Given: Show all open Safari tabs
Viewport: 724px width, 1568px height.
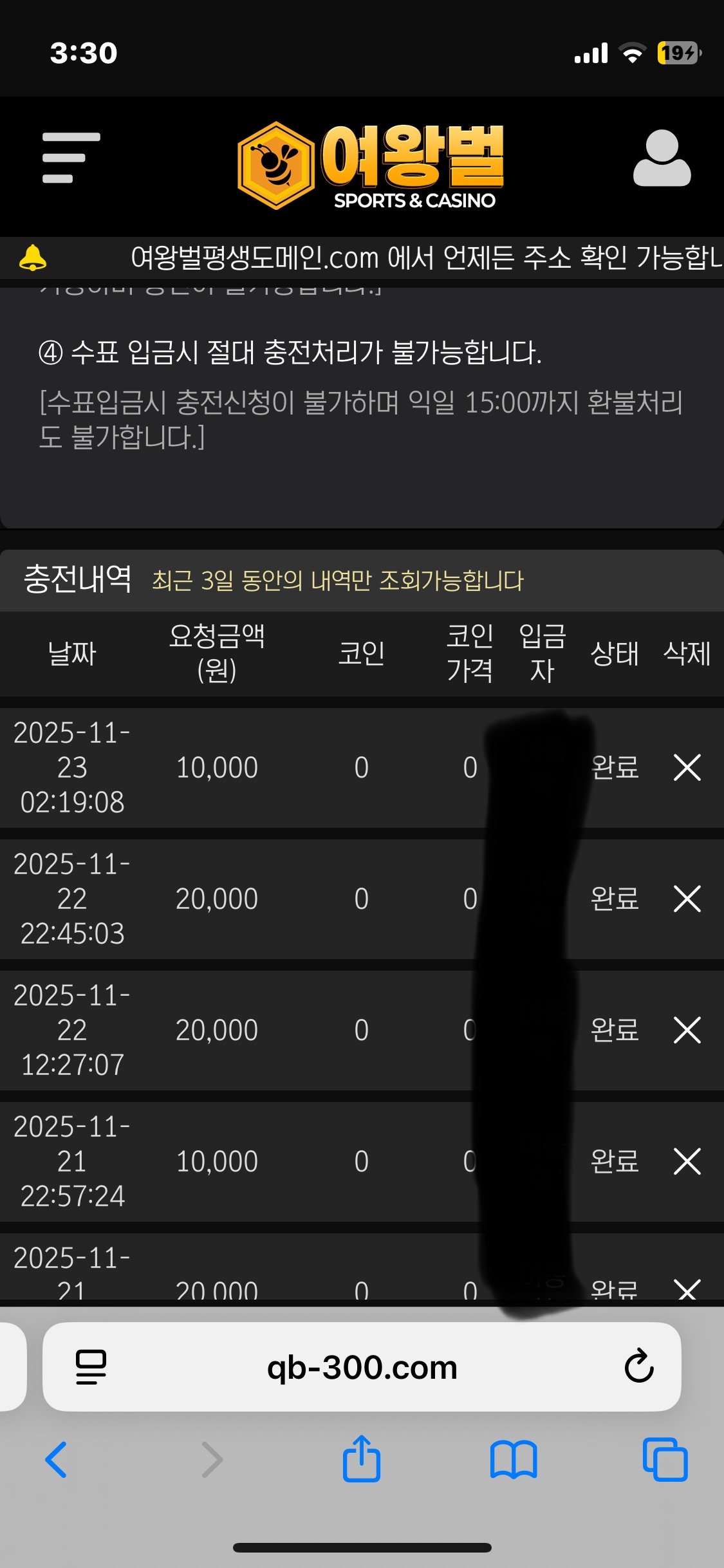Looking at the screenshot, I should (665, 1460).
